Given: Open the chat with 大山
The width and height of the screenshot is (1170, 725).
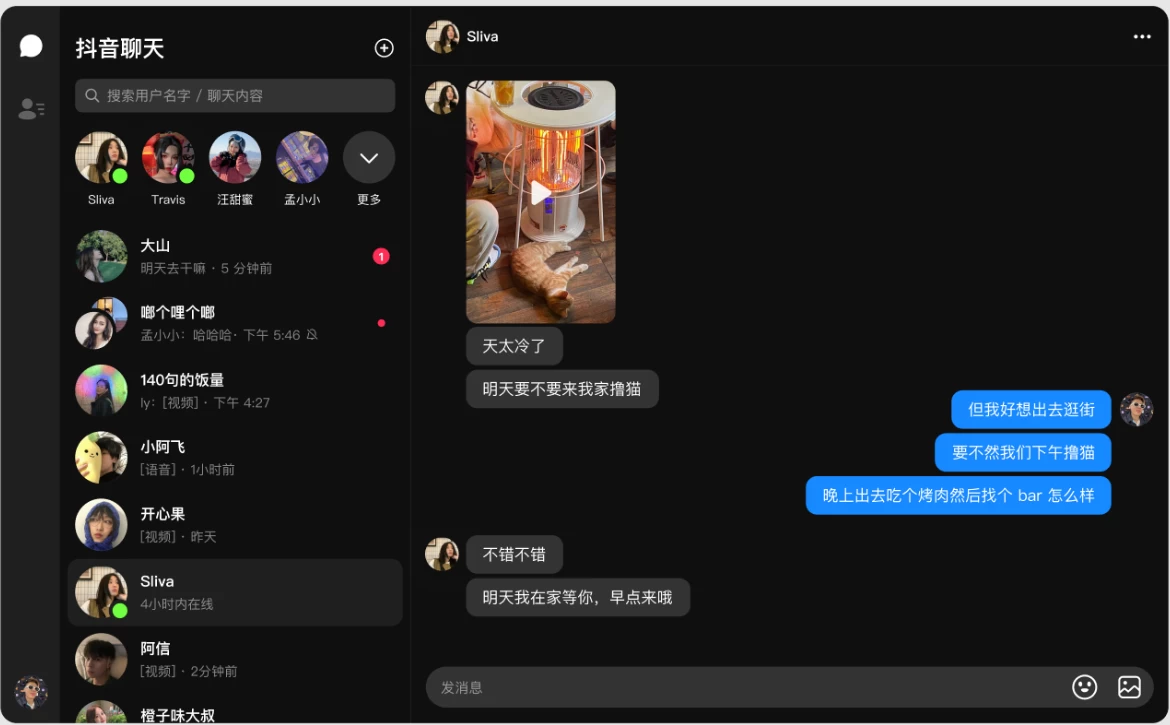Looking at the screenshot, I should tap(235, 256).
